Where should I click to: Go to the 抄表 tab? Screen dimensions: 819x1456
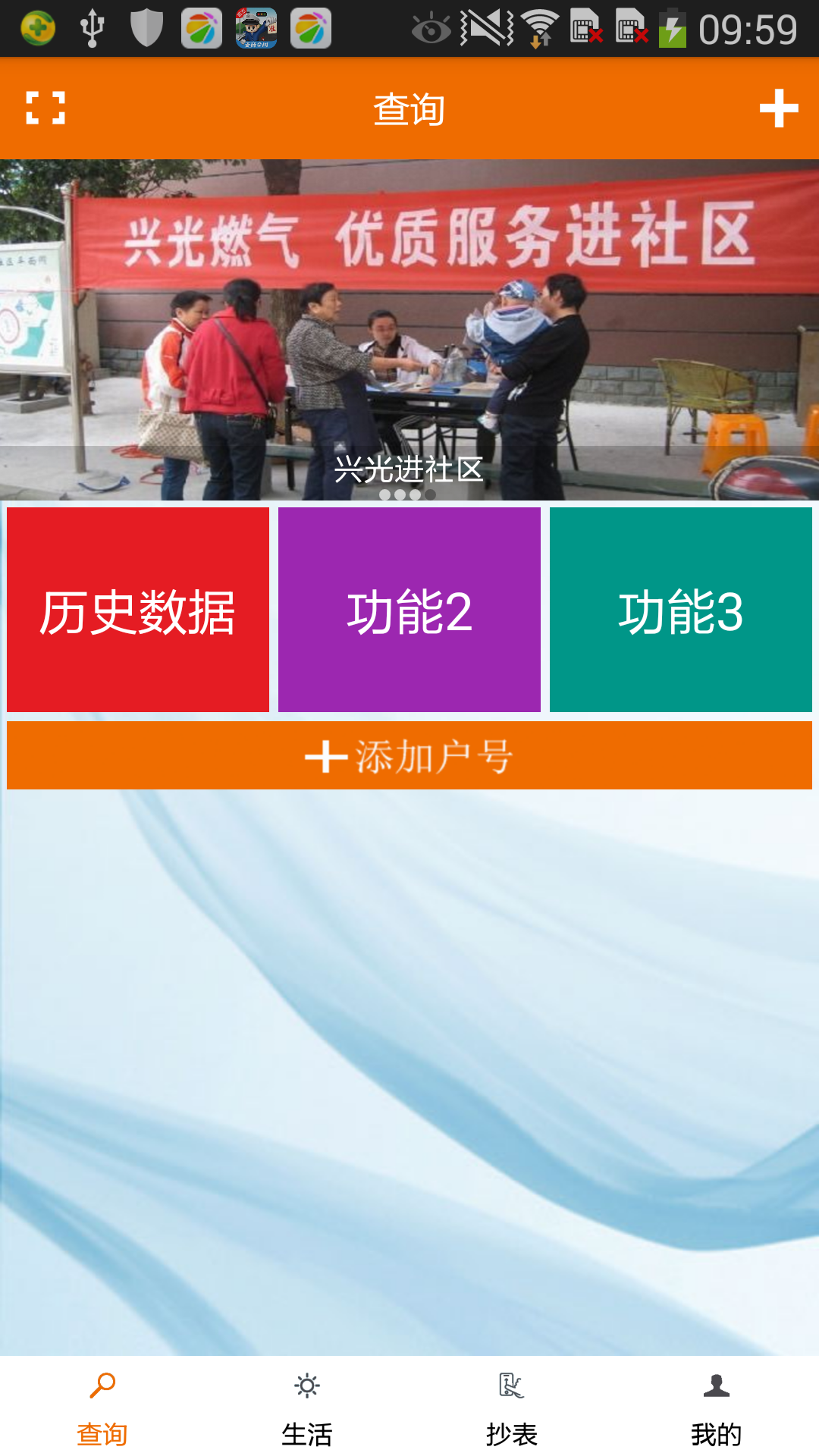[x=512, y=1408]
